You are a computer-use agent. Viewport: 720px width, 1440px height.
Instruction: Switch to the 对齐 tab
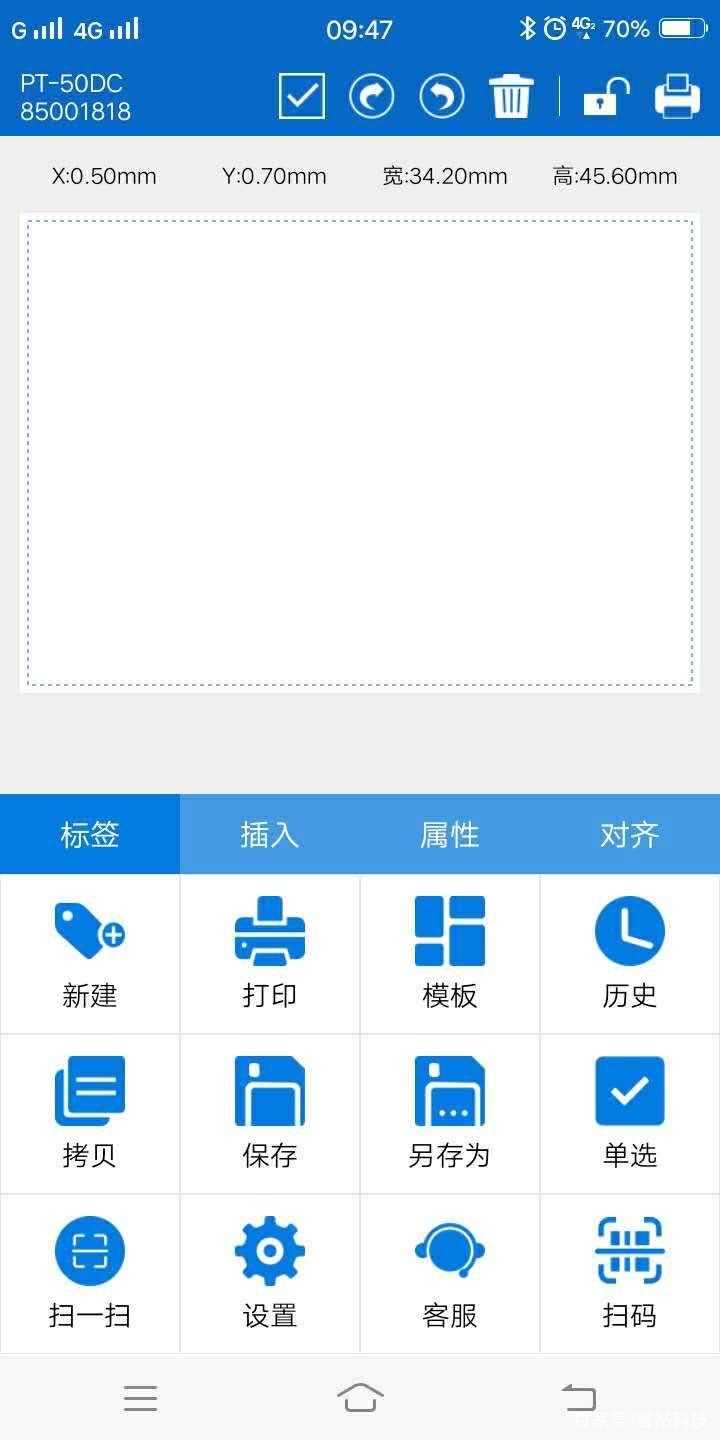coord(630,834)
